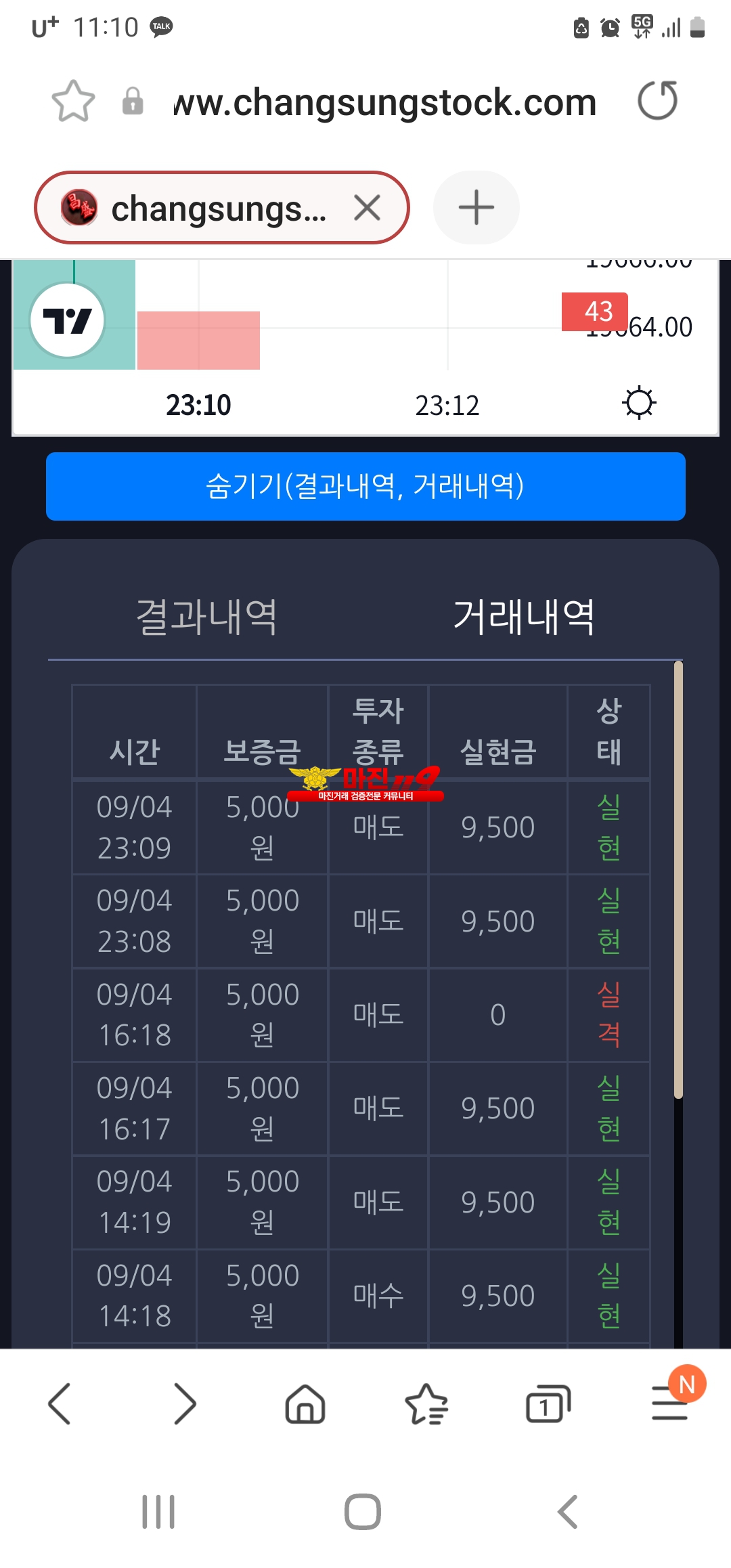Open the chart settings gear icon

[x=639, y=404]
